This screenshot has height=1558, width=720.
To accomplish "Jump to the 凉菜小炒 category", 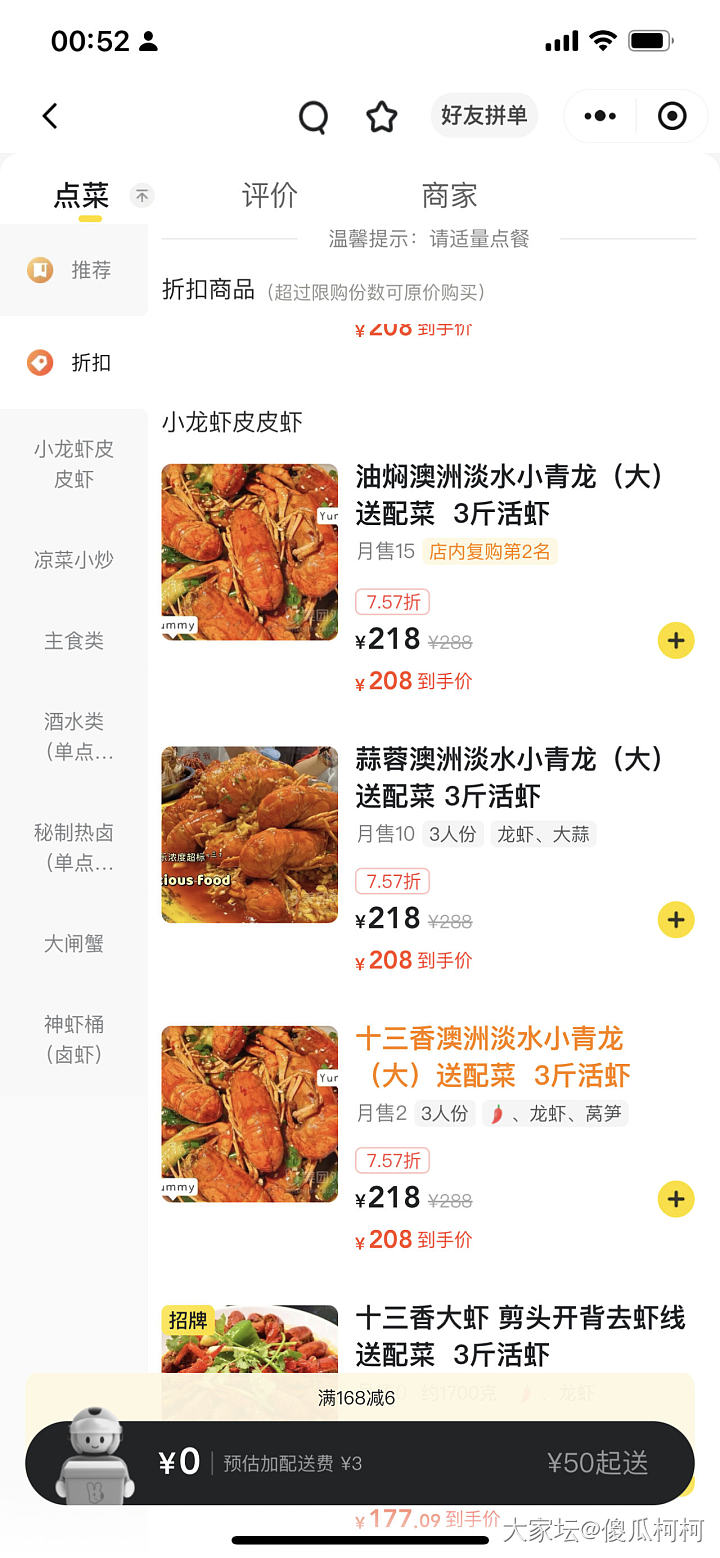I will (x=74, y=560).
